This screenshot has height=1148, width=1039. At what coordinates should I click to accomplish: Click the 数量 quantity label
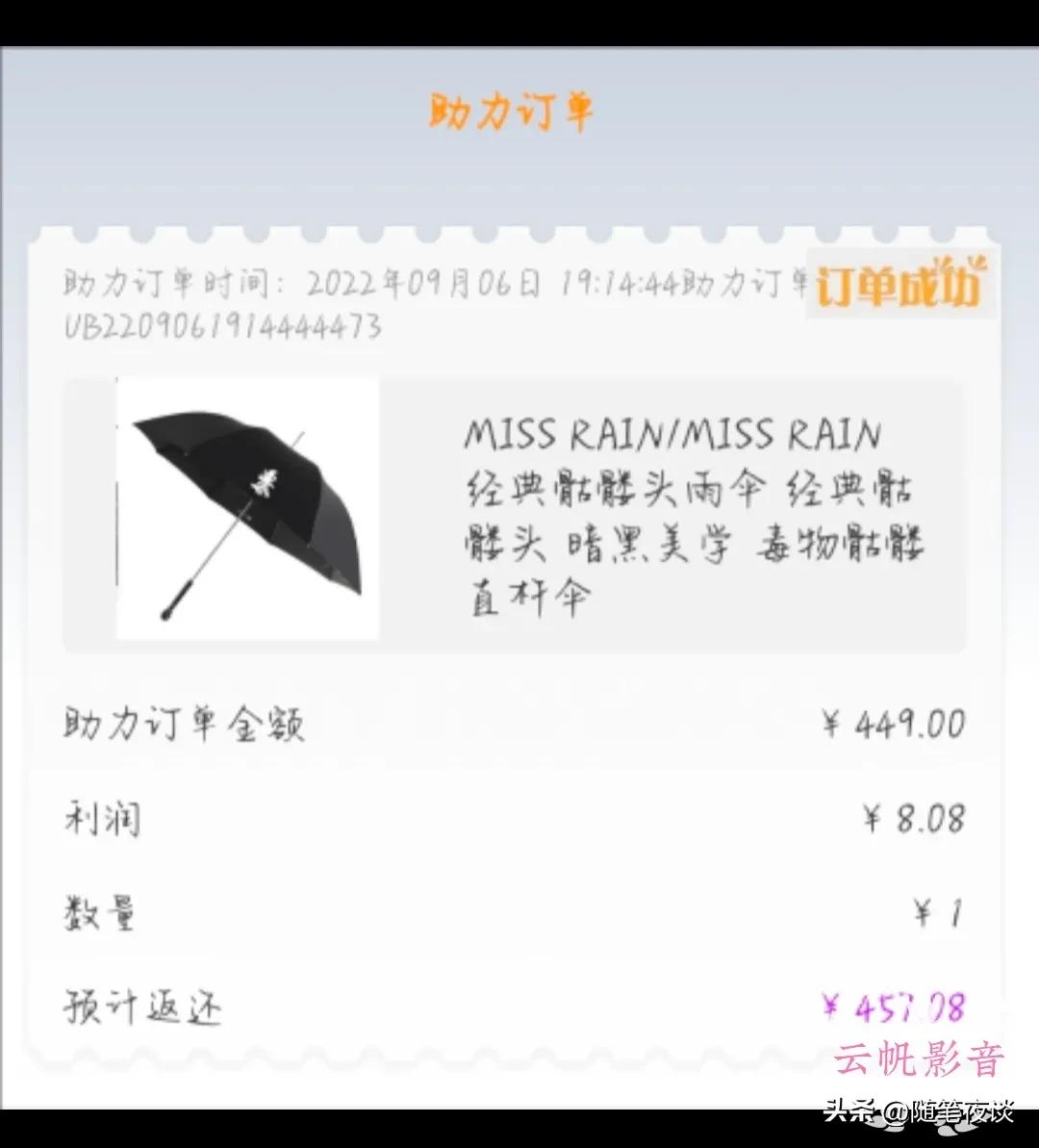[100, 912]
